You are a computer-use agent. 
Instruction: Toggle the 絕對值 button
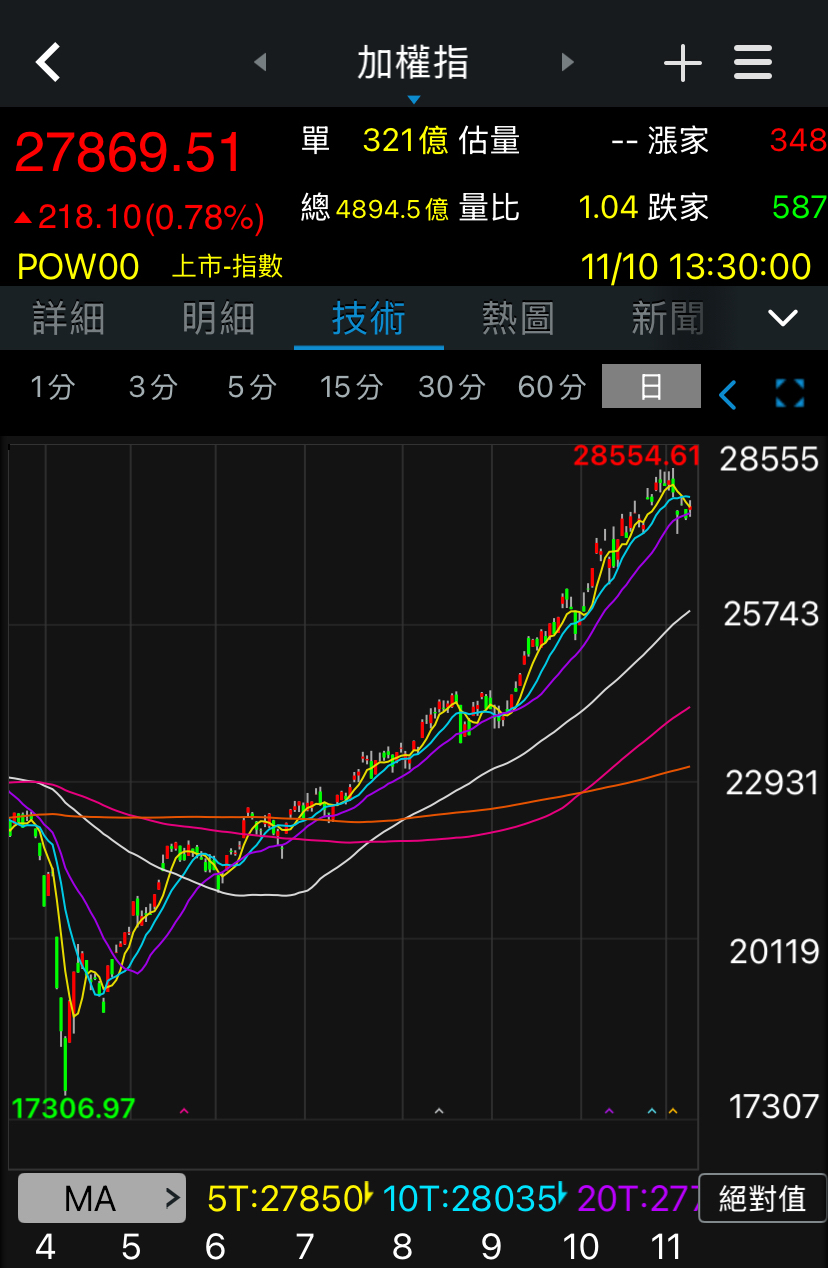(x=762, y=1198)
